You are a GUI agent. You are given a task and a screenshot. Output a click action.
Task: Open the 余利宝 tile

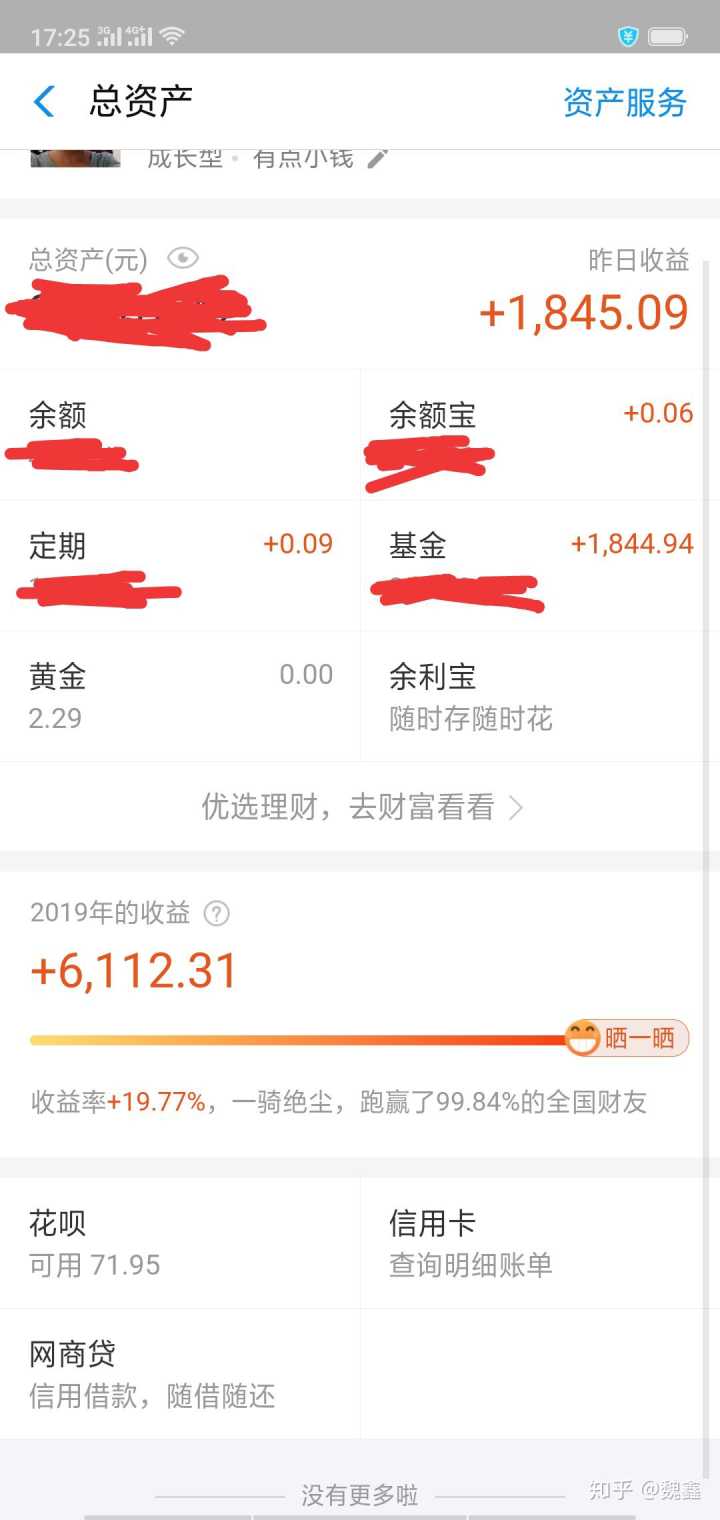[540, 697]
